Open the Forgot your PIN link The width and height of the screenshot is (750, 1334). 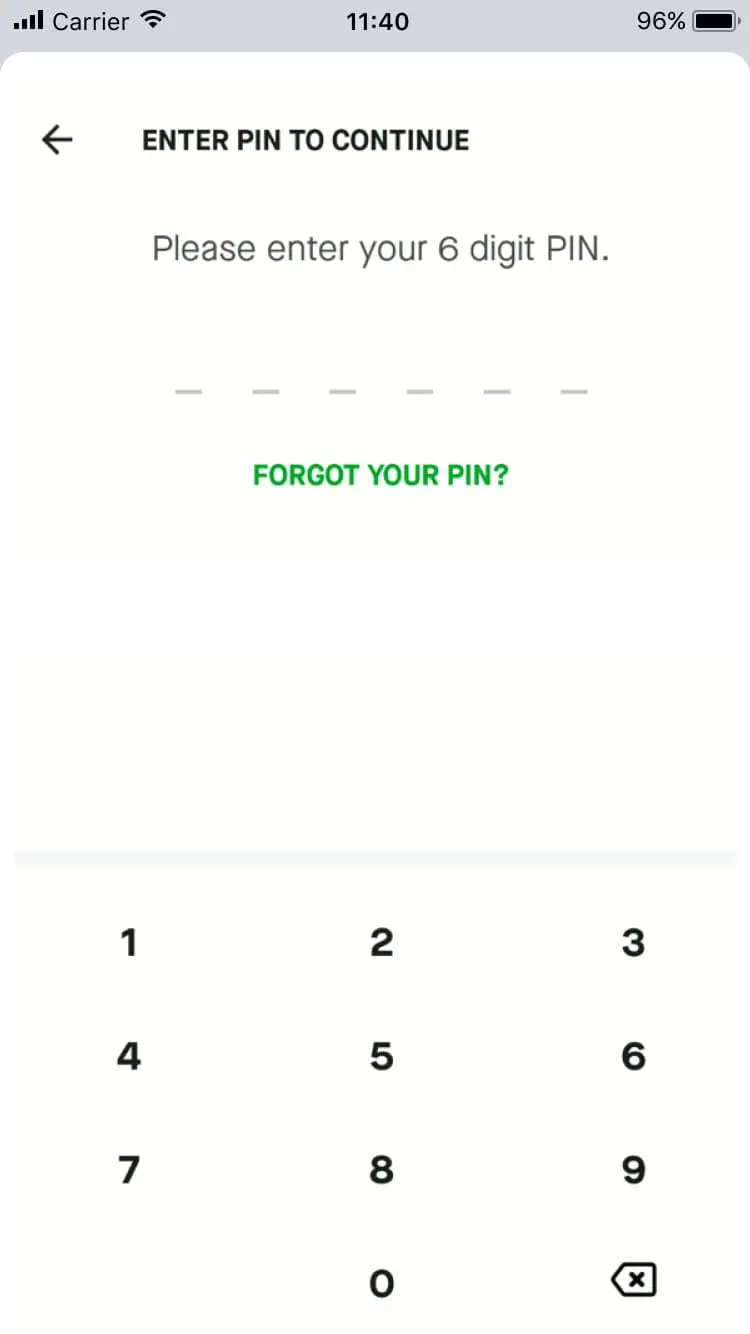380,474
